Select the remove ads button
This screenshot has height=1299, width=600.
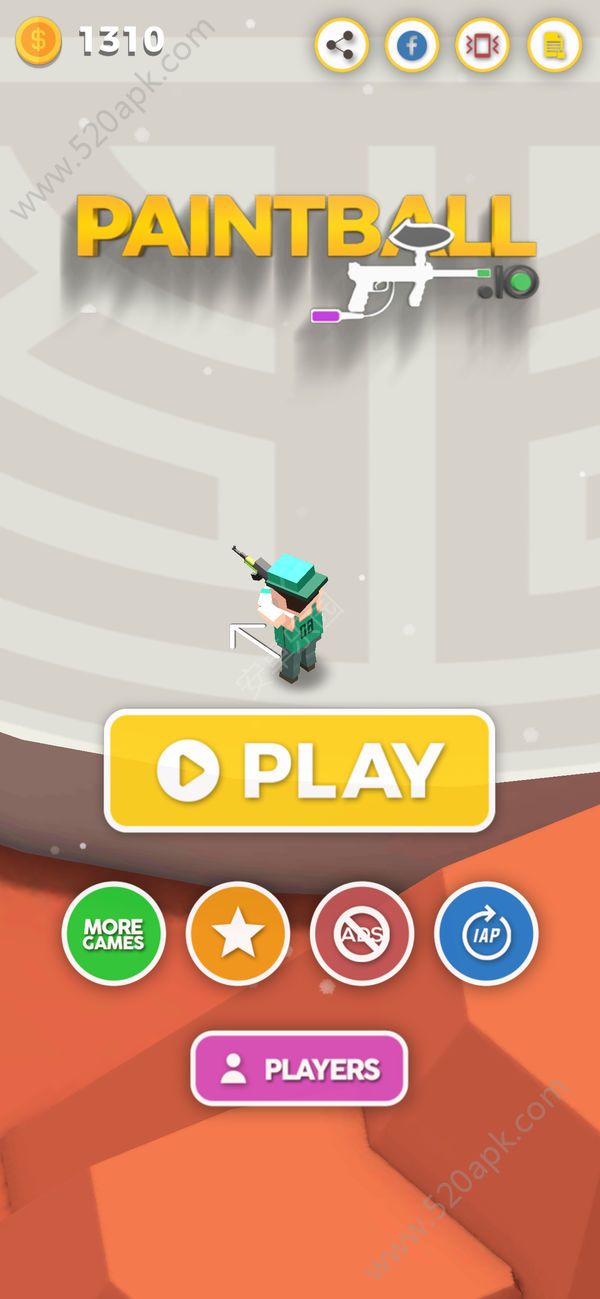tap(362, 934)
